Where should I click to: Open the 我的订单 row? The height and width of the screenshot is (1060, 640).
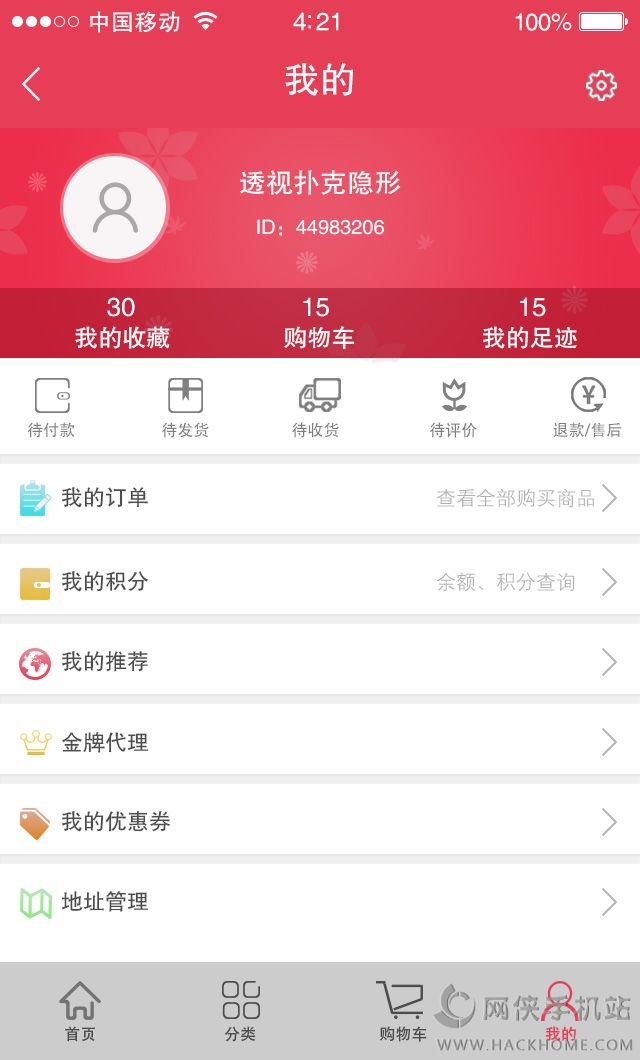(320, 498)
